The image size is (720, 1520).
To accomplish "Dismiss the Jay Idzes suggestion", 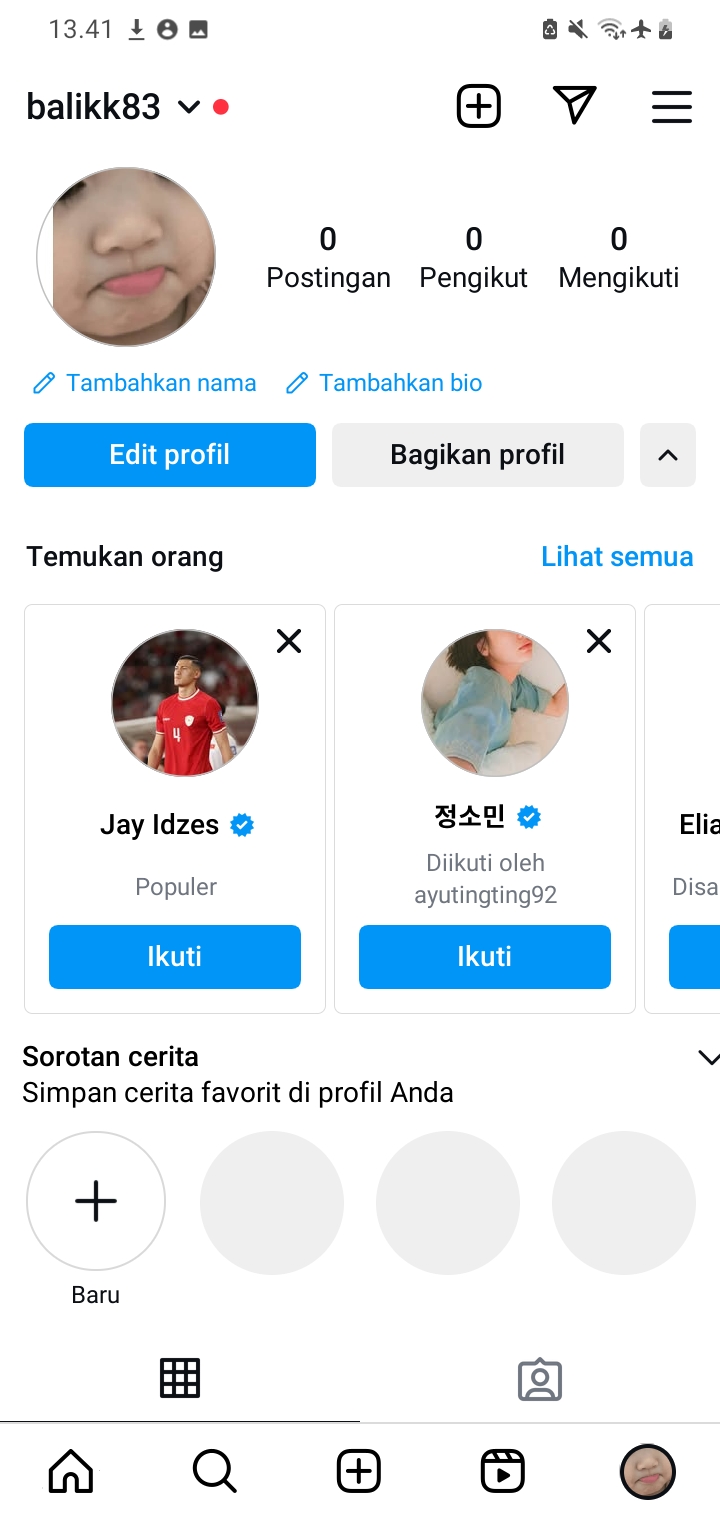I will tap(289, 641).
